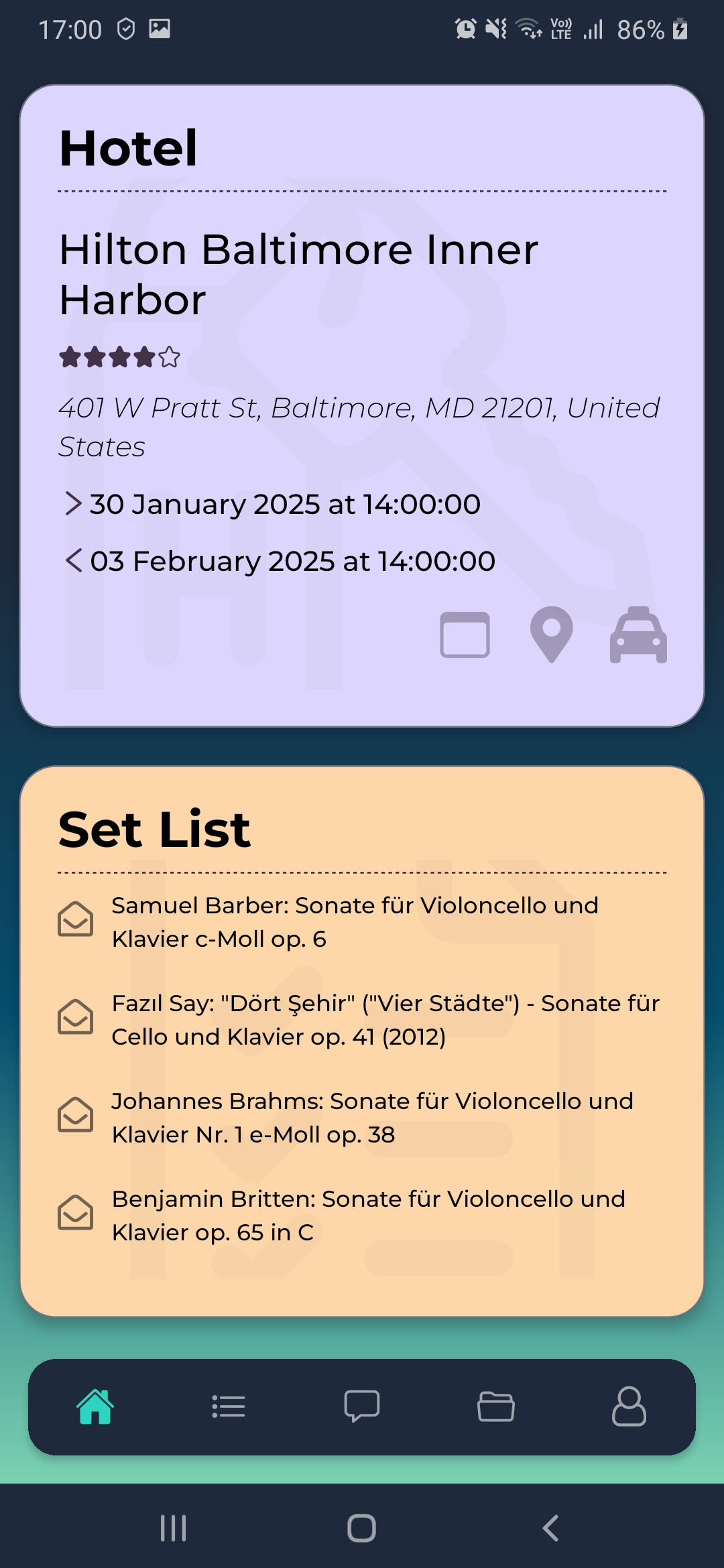The image size is (724, 1568).
Task: Tap the taxi car icon
Action: (638, 635)
